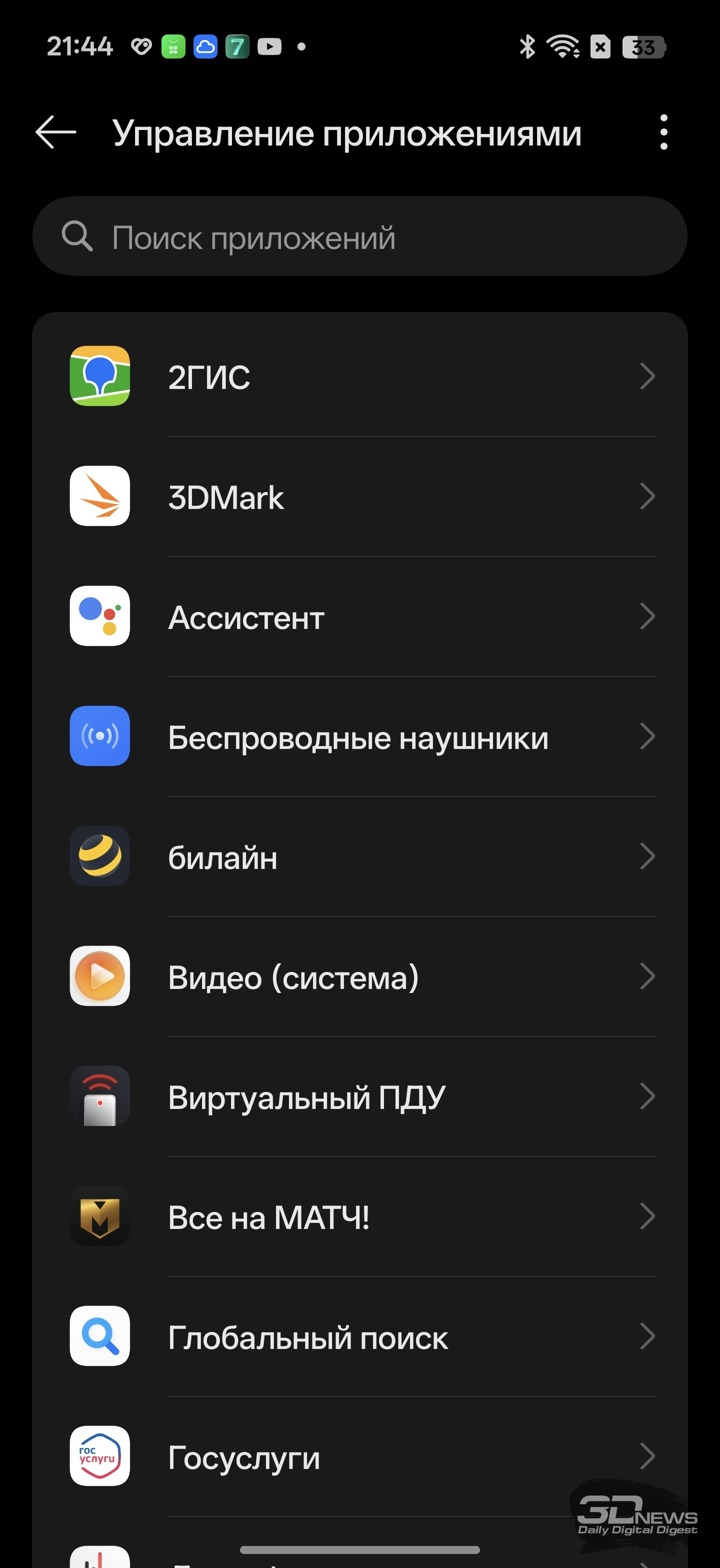Viewport: 720px width, 1568px height.
Task: Go back from app management
Action: [55, 132]
